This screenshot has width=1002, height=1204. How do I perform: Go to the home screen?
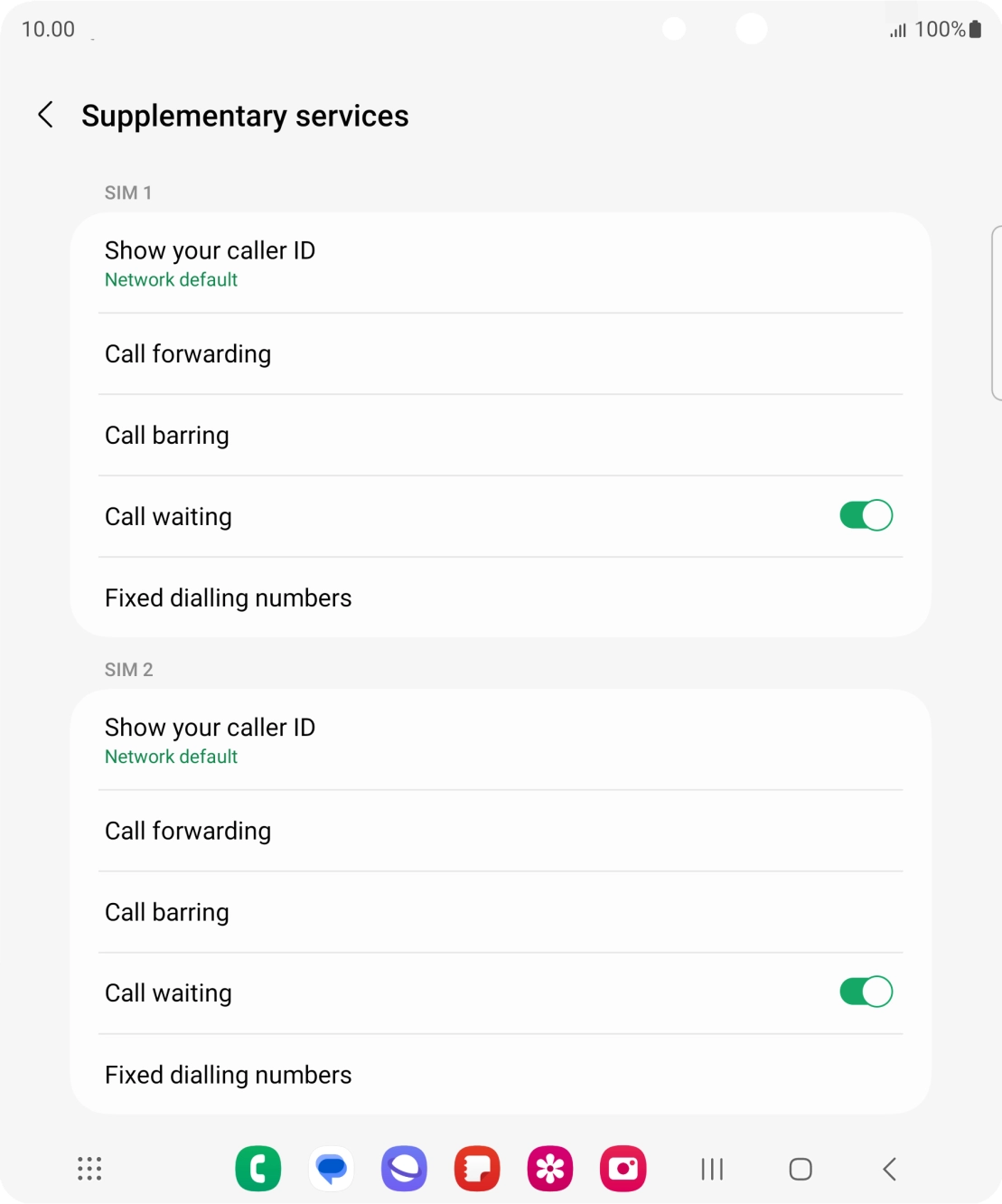(x=801, y=1169)
